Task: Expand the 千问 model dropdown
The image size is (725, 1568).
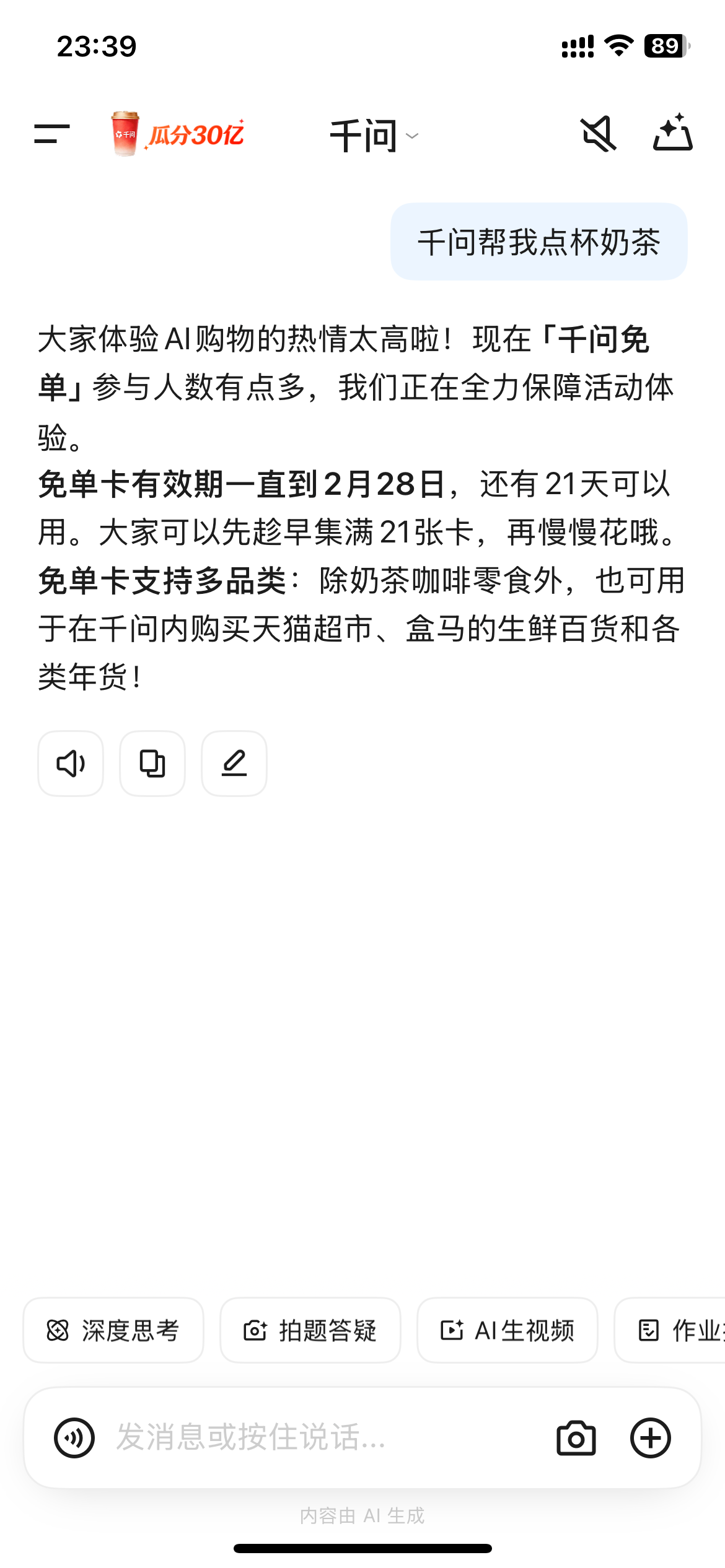Action: [374, 136]
